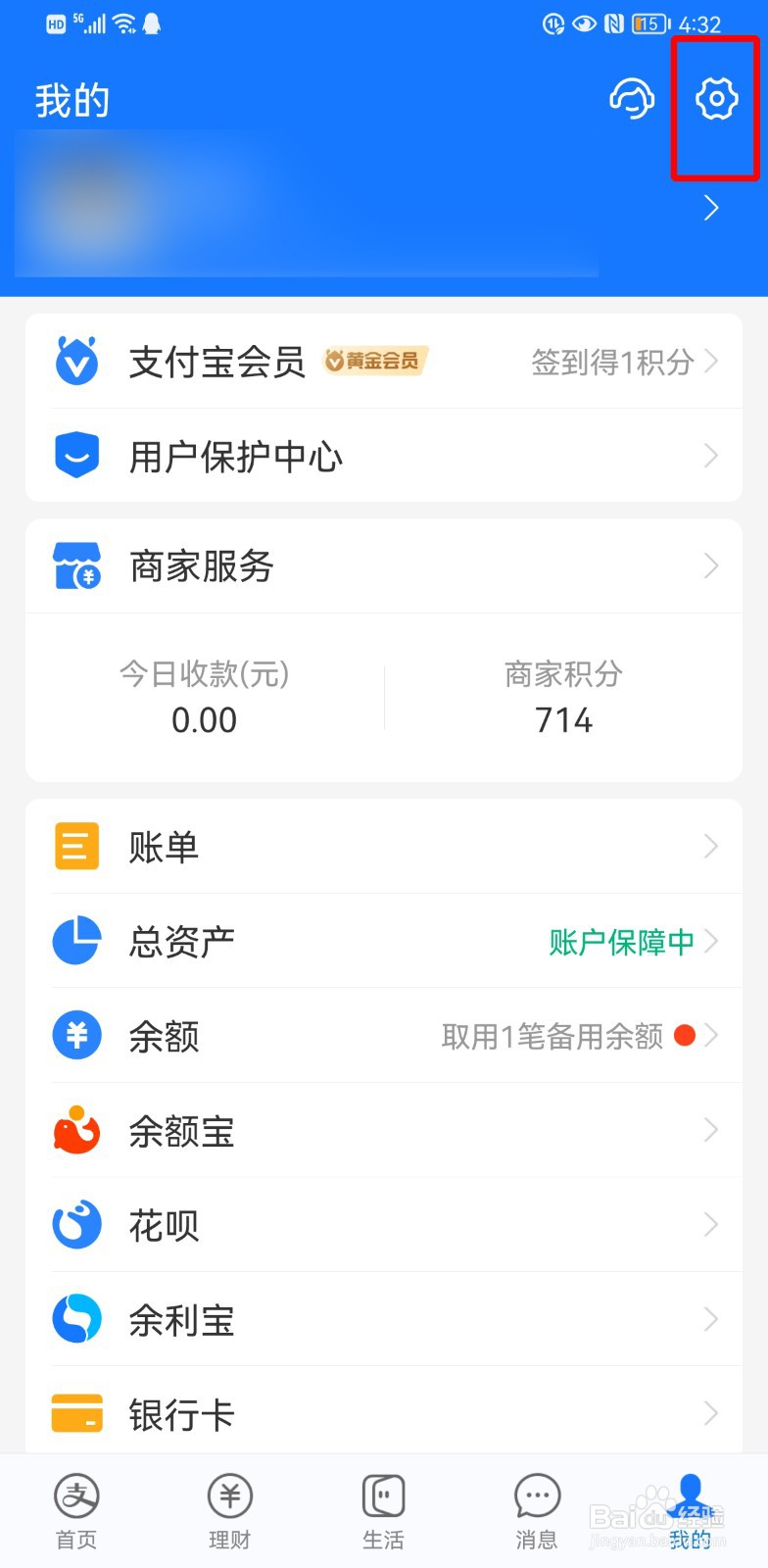Open 总资产 total assets
768x1568 pixels.
(384, 941)
